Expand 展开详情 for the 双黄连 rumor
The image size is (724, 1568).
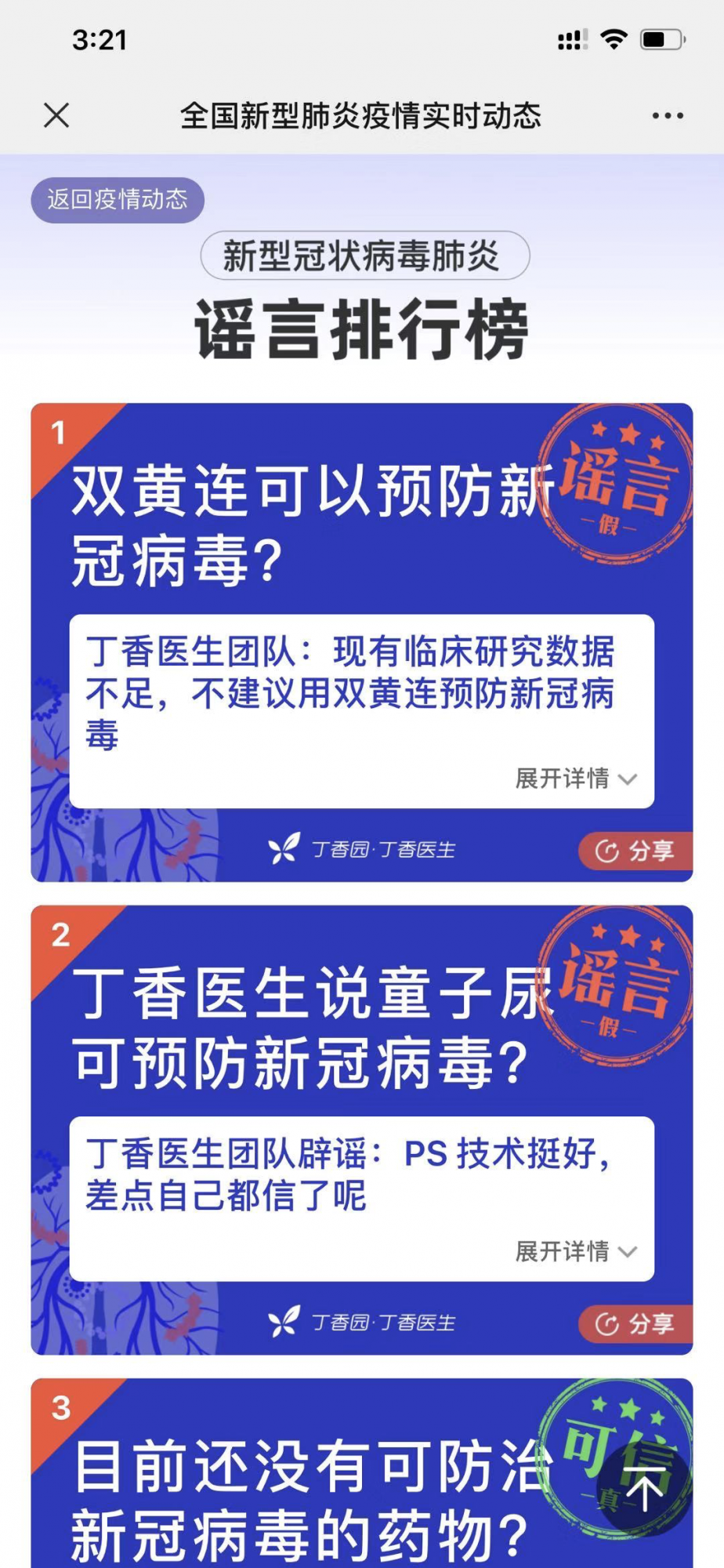point(576,779)
